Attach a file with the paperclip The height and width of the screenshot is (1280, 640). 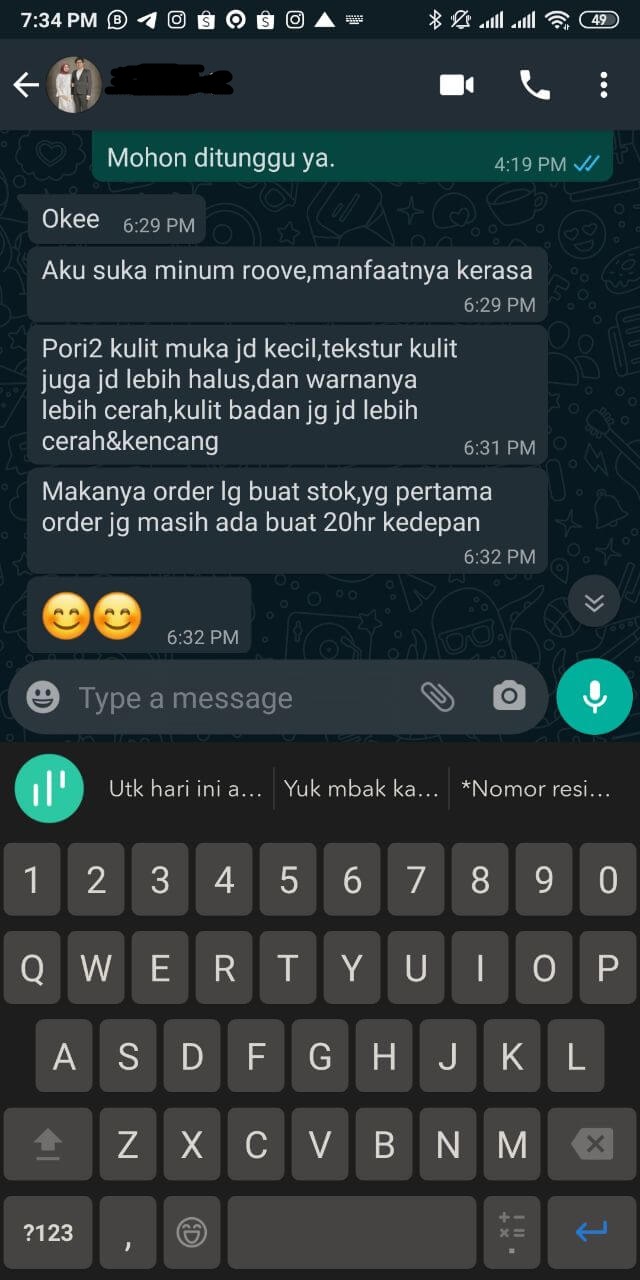tap(438, 697)
